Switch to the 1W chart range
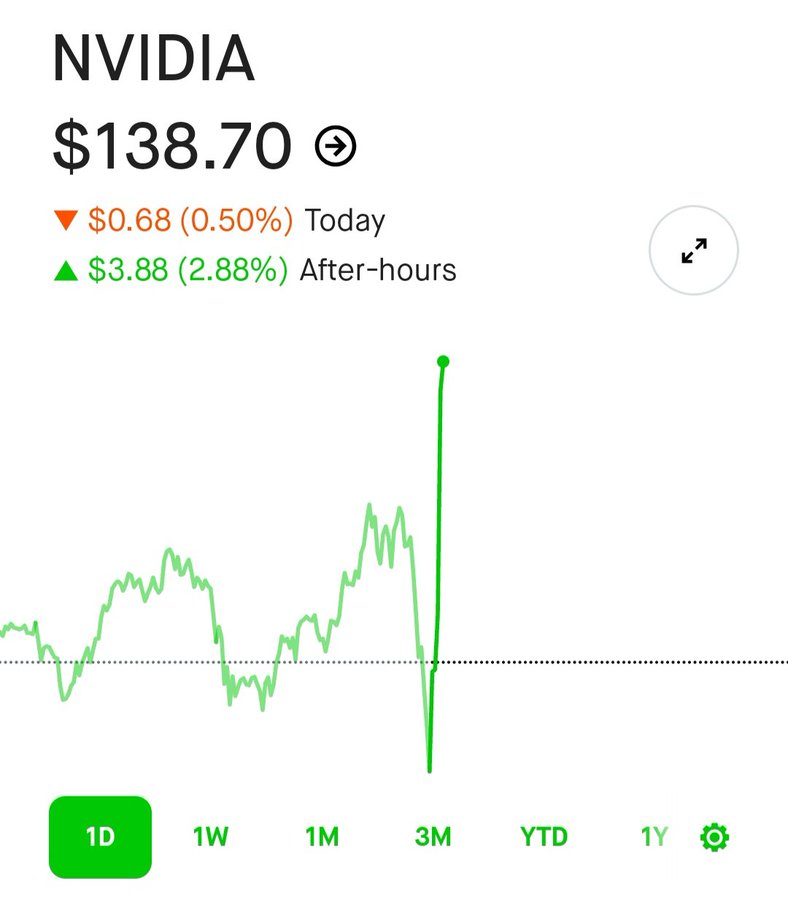 point(211,836)
